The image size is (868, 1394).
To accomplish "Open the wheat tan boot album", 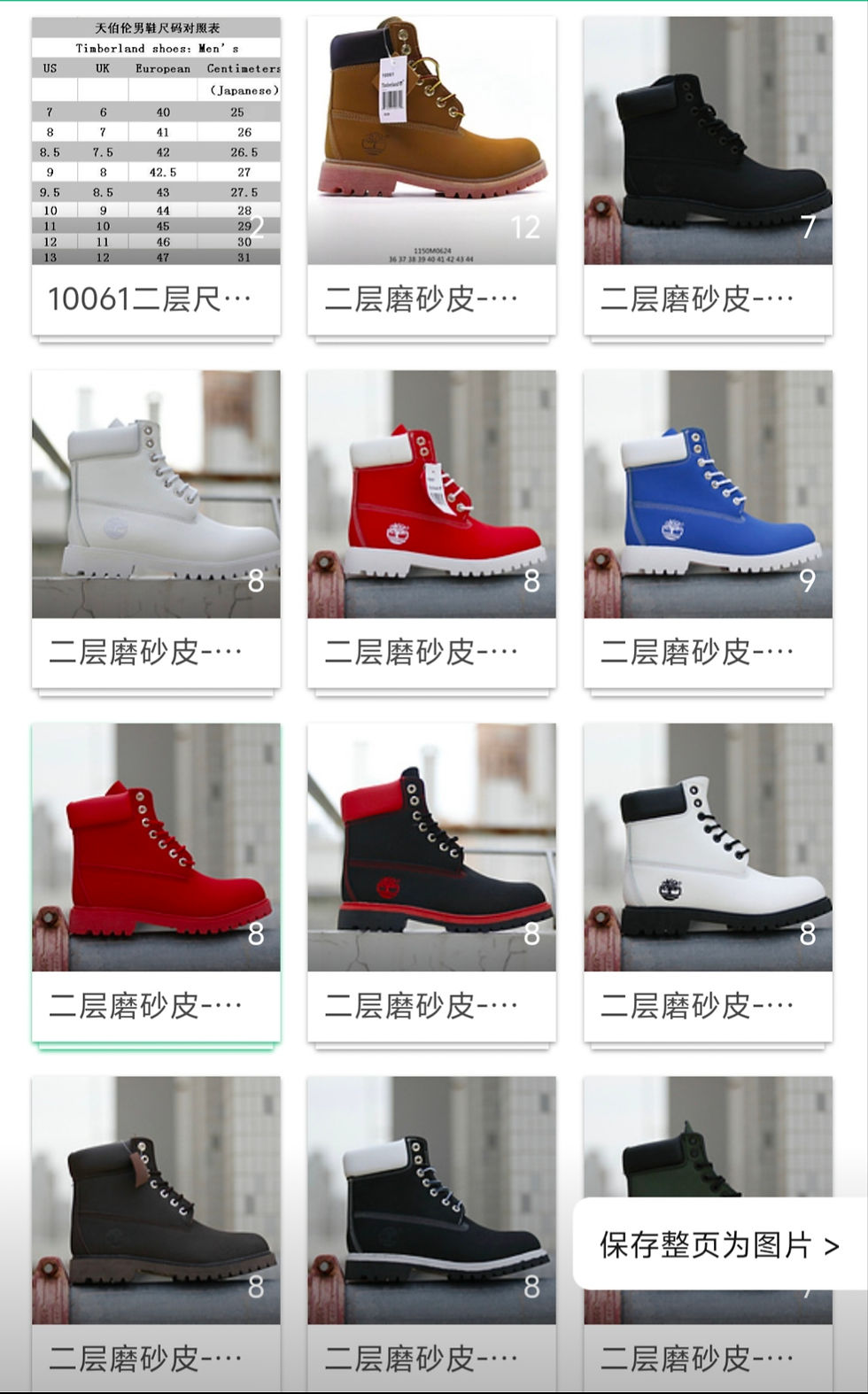I will point(431,142).
